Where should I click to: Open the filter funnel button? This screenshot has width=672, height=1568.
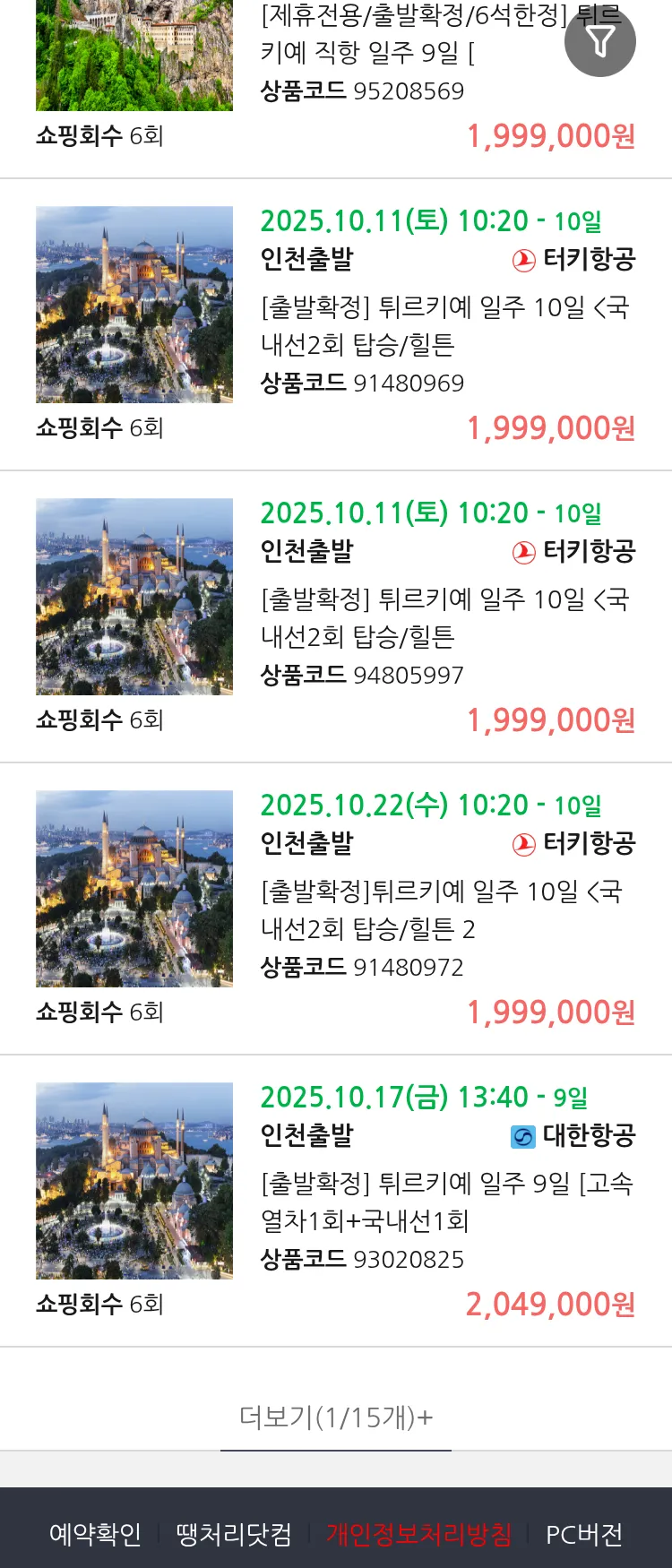tap(599, 41)
